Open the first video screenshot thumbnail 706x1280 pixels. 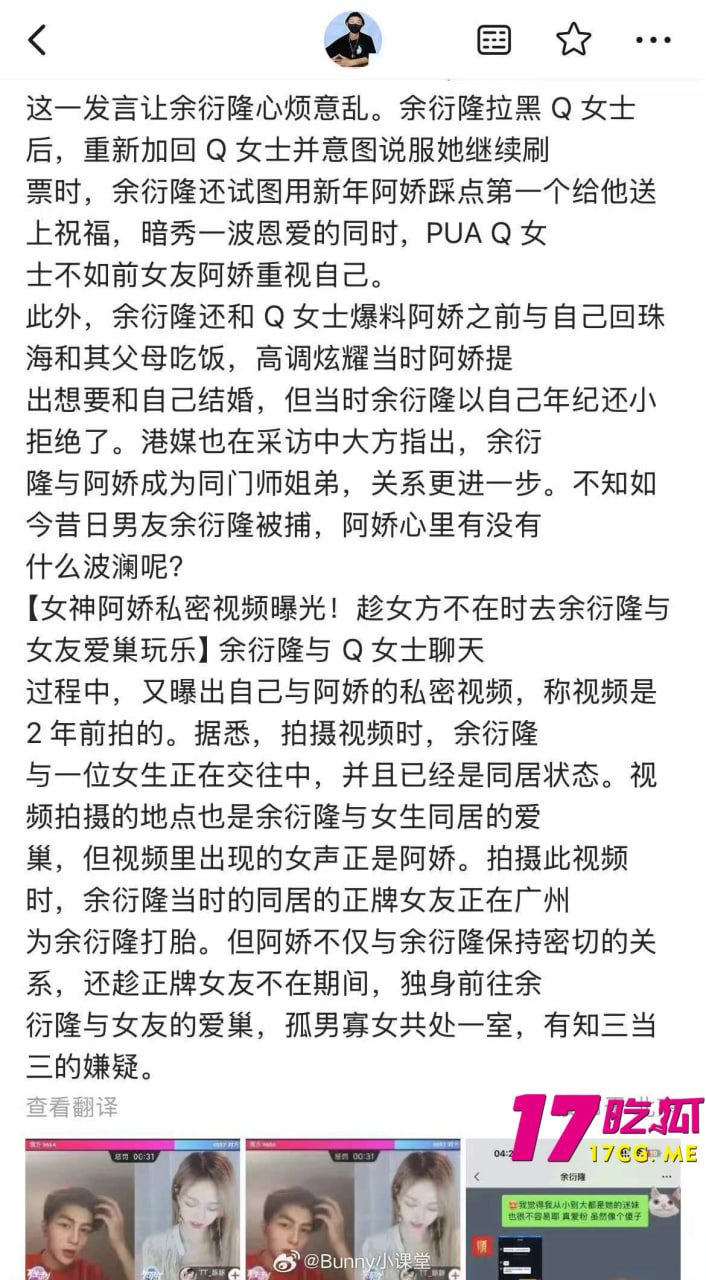[132, 1208]
